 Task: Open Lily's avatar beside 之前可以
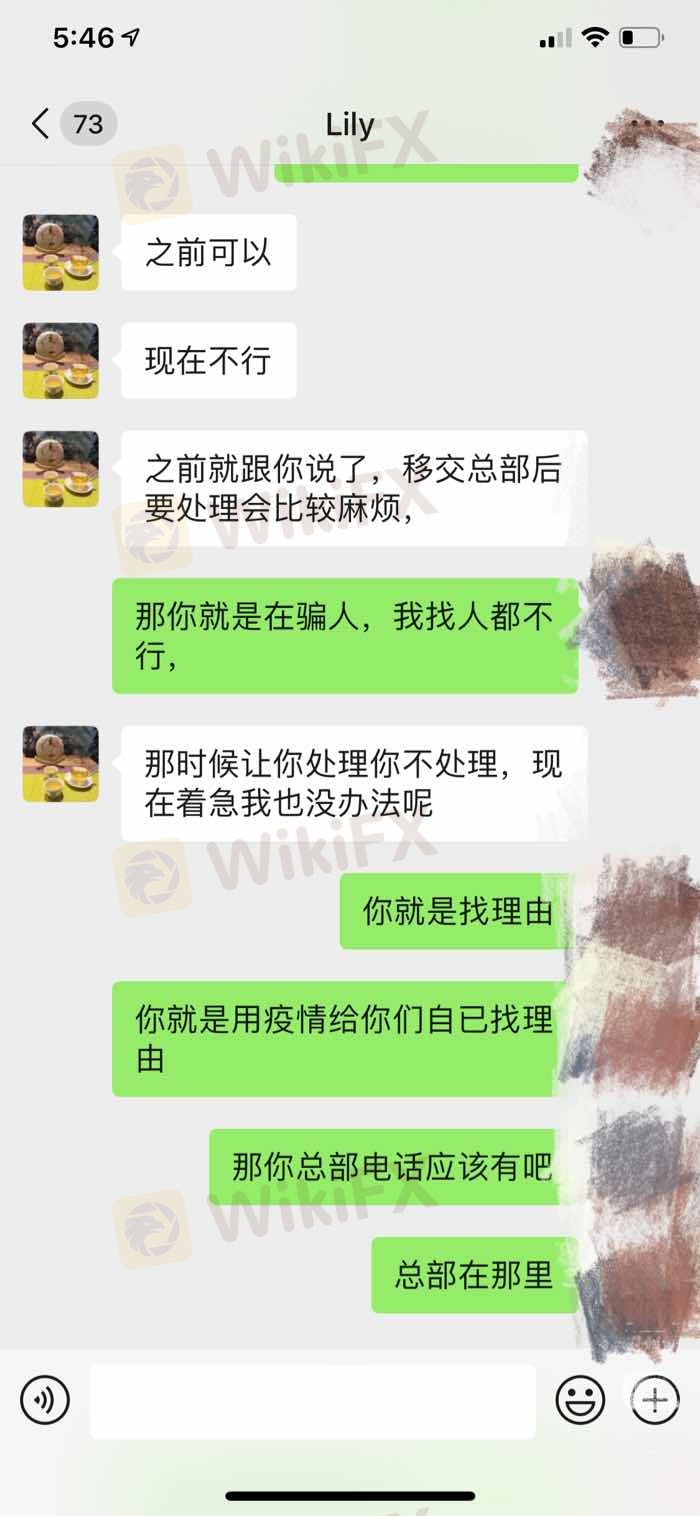tap(61, 252)
